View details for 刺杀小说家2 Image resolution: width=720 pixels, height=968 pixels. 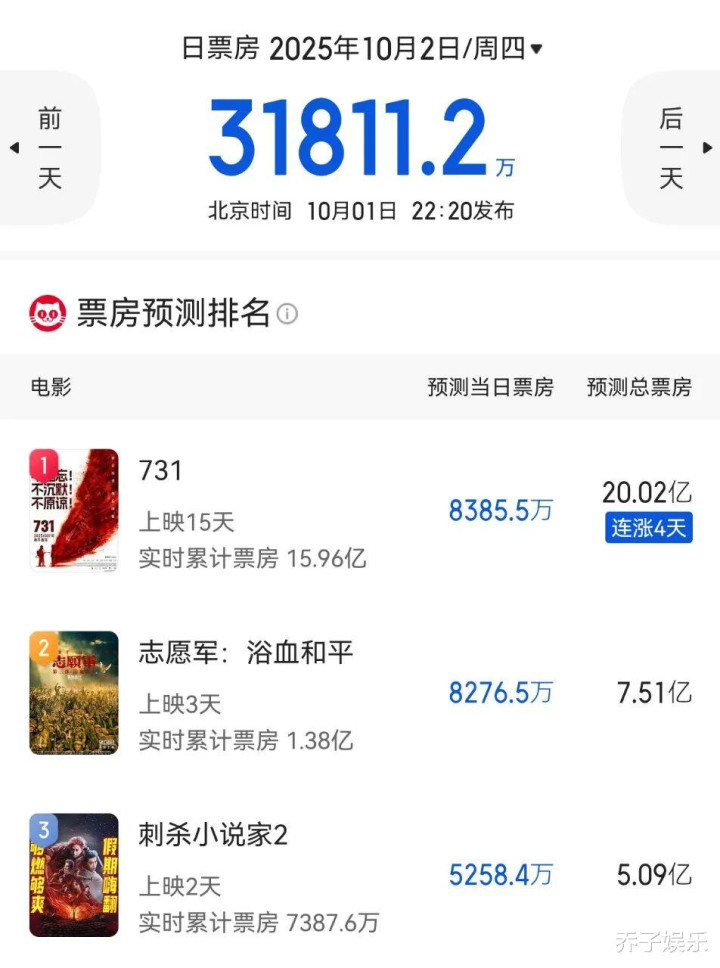pos(360,875)
